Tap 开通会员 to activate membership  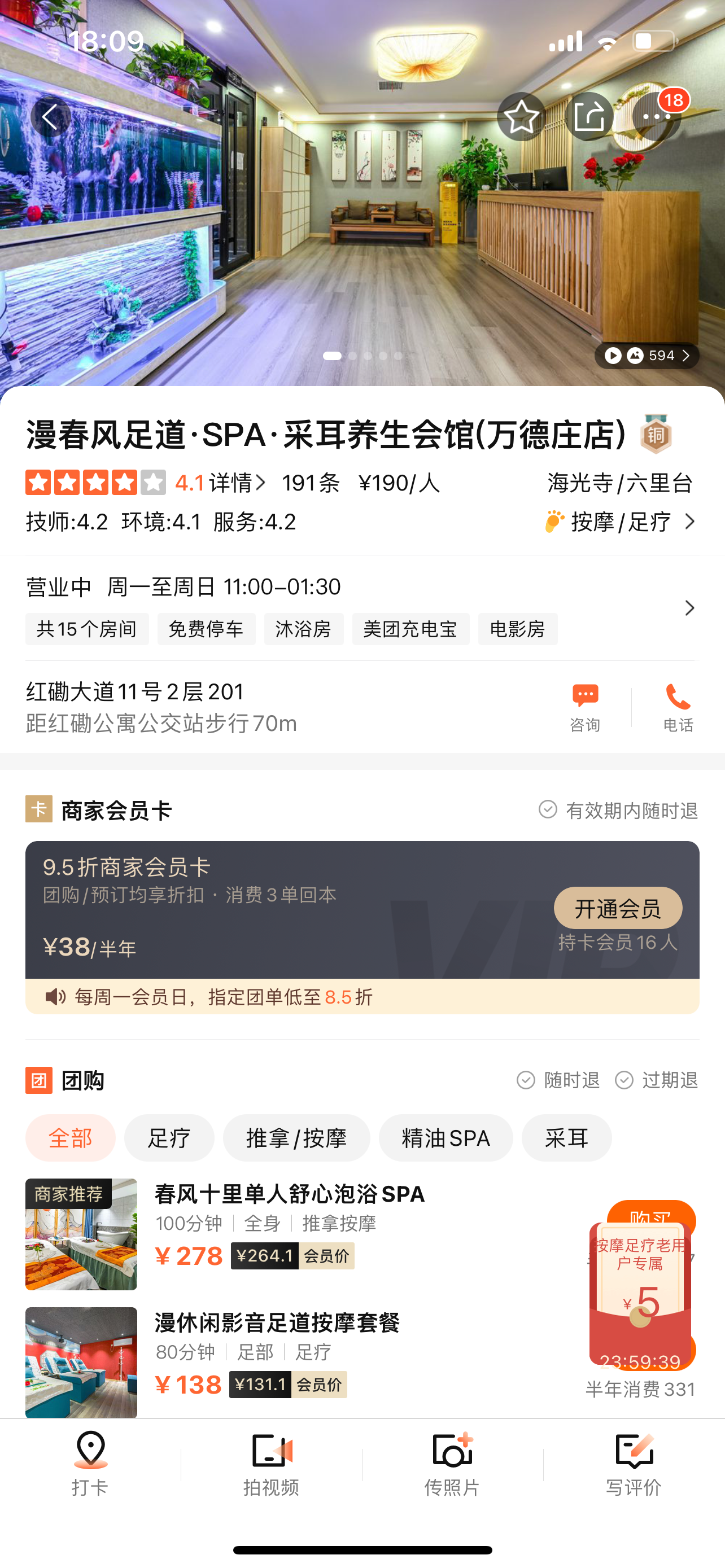(617, 908)
